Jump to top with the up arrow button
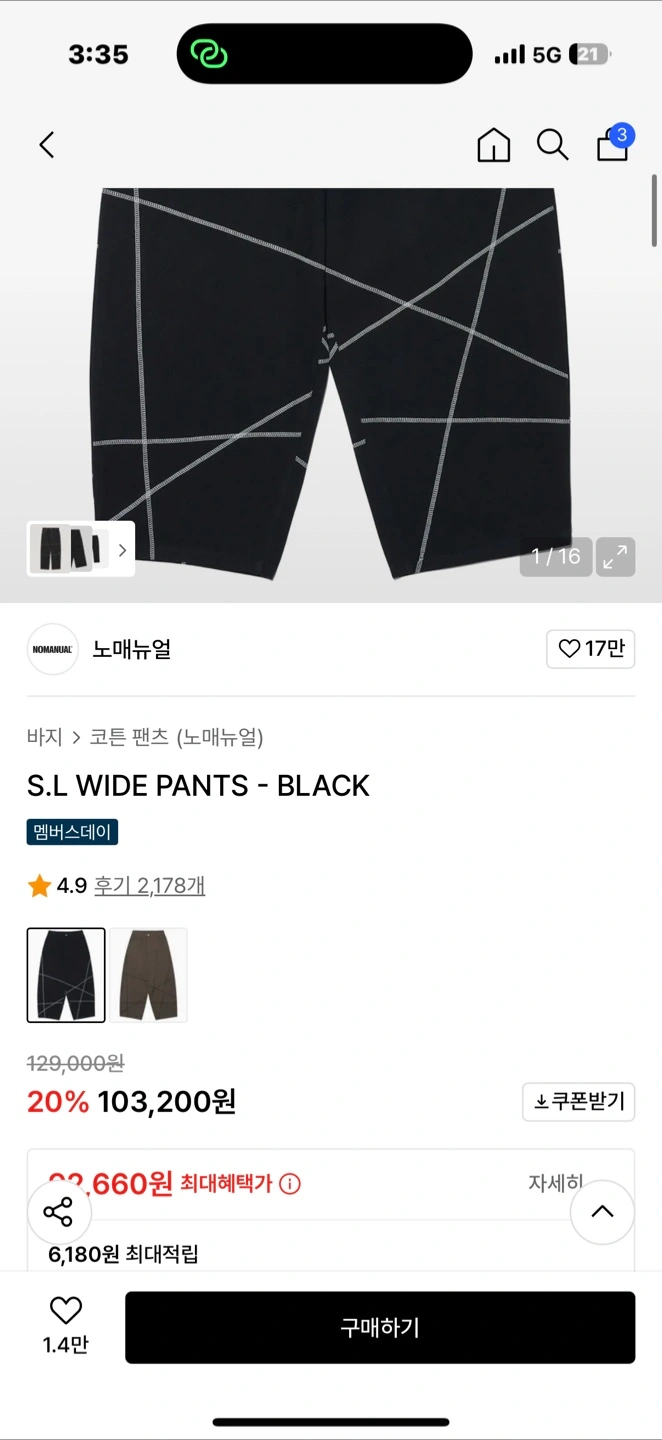The height and width of the screenshot is (1440, 662). click(x=602, y=1212)
